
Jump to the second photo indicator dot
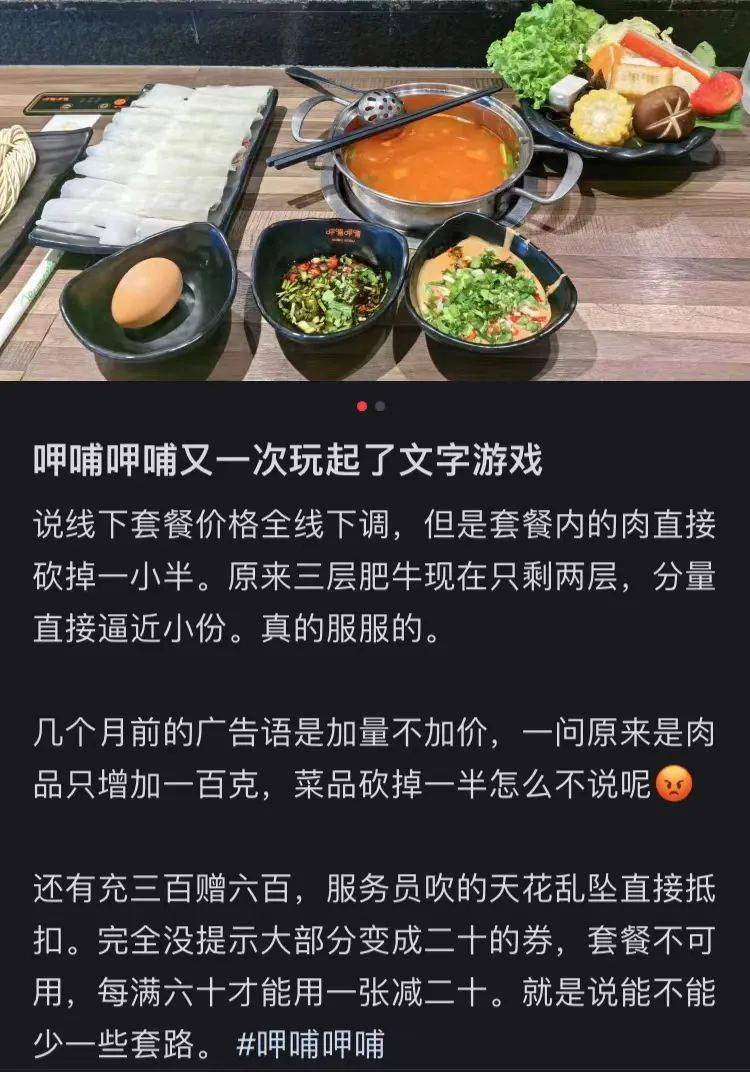click(x=381, y=407)
